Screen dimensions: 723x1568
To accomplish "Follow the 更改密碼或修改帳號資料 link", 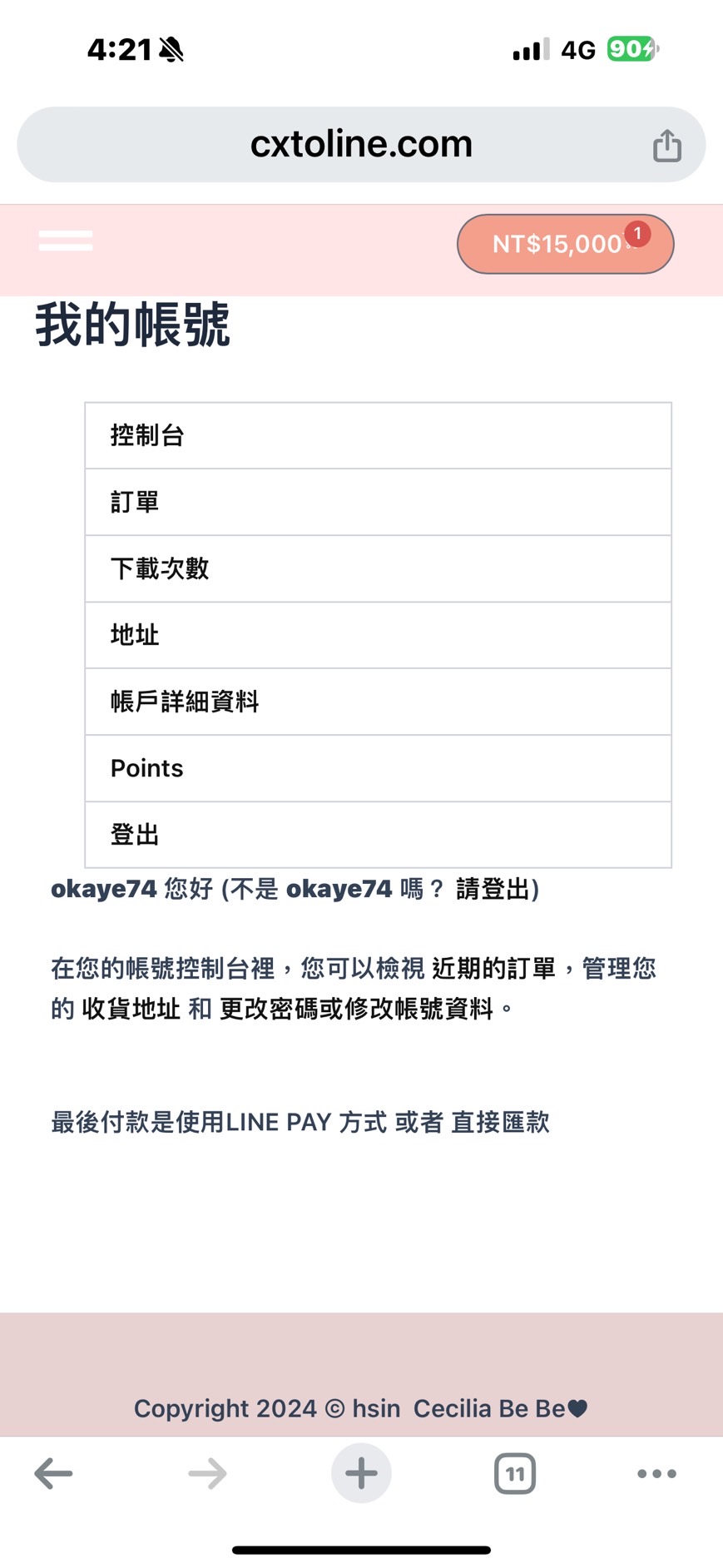I will point(356,1009).
